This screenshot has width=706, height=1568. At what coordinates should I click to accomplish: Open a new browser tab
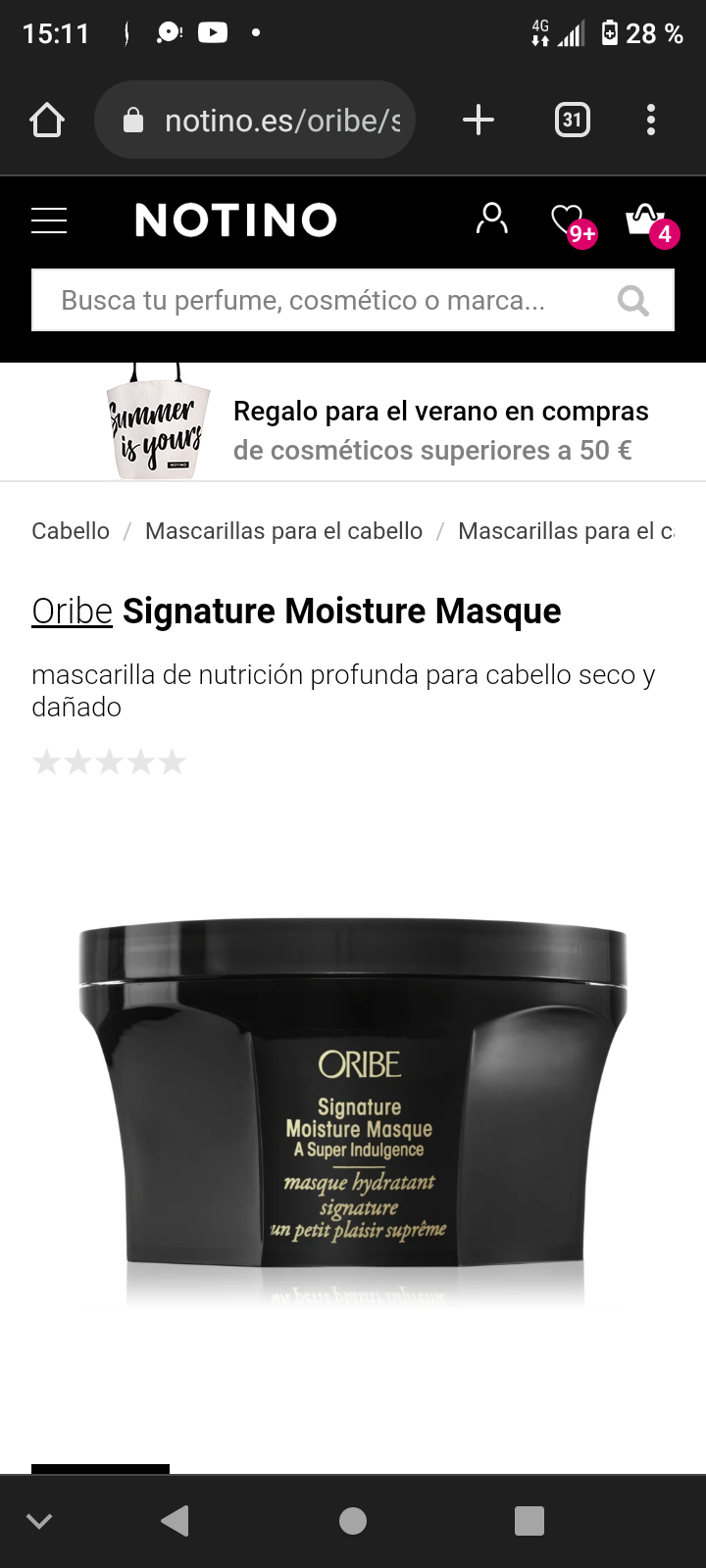coord(478,121)
